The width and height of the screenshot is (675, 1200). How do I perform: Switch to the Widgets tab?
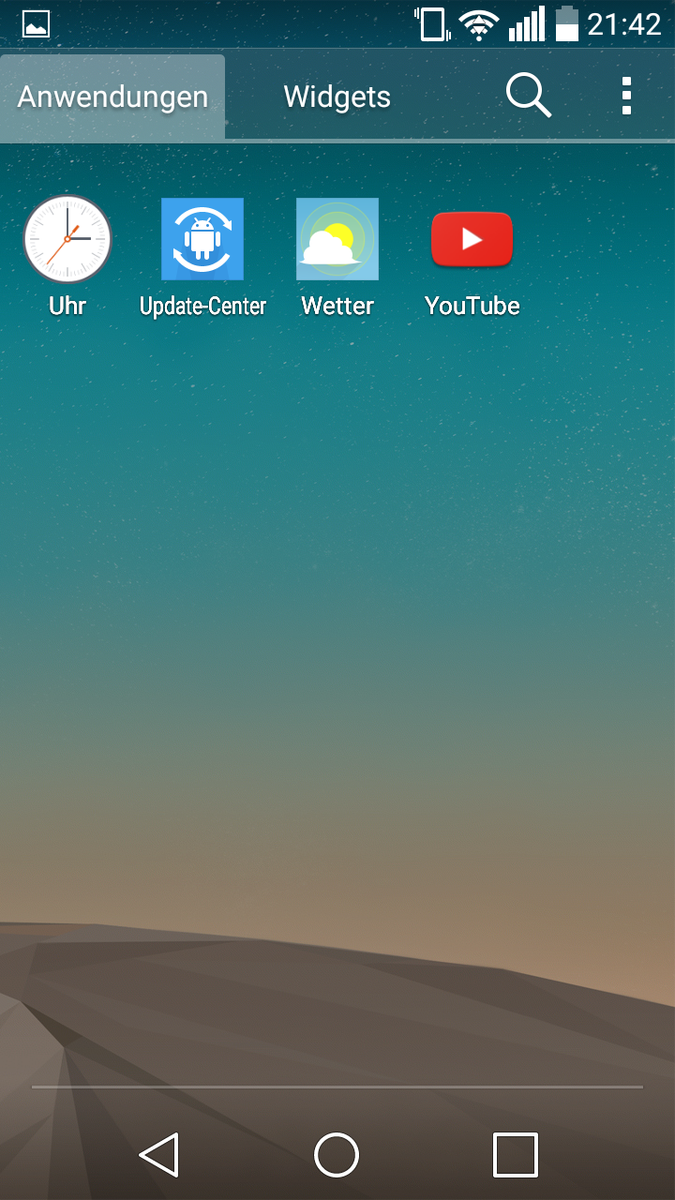[337, 97]
